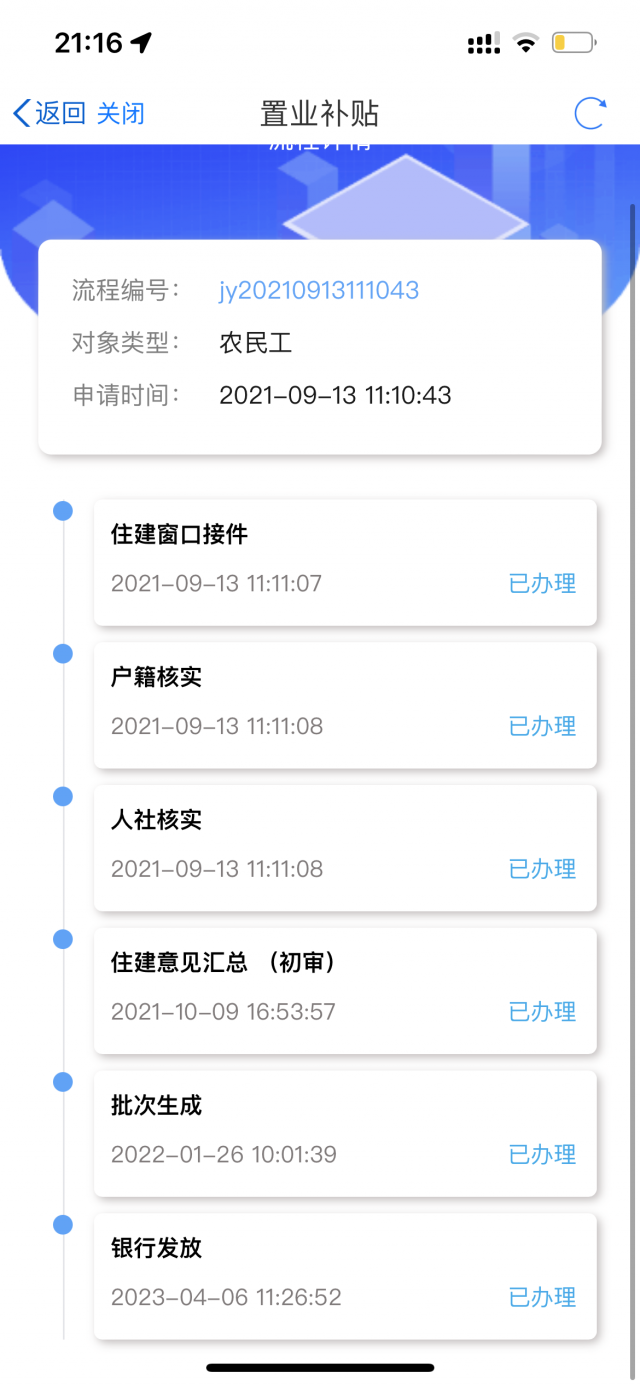Viewport: 640px width, 1385px height.
Task: Open process number jy20210913111043
Action: click(x=319, y=291)
